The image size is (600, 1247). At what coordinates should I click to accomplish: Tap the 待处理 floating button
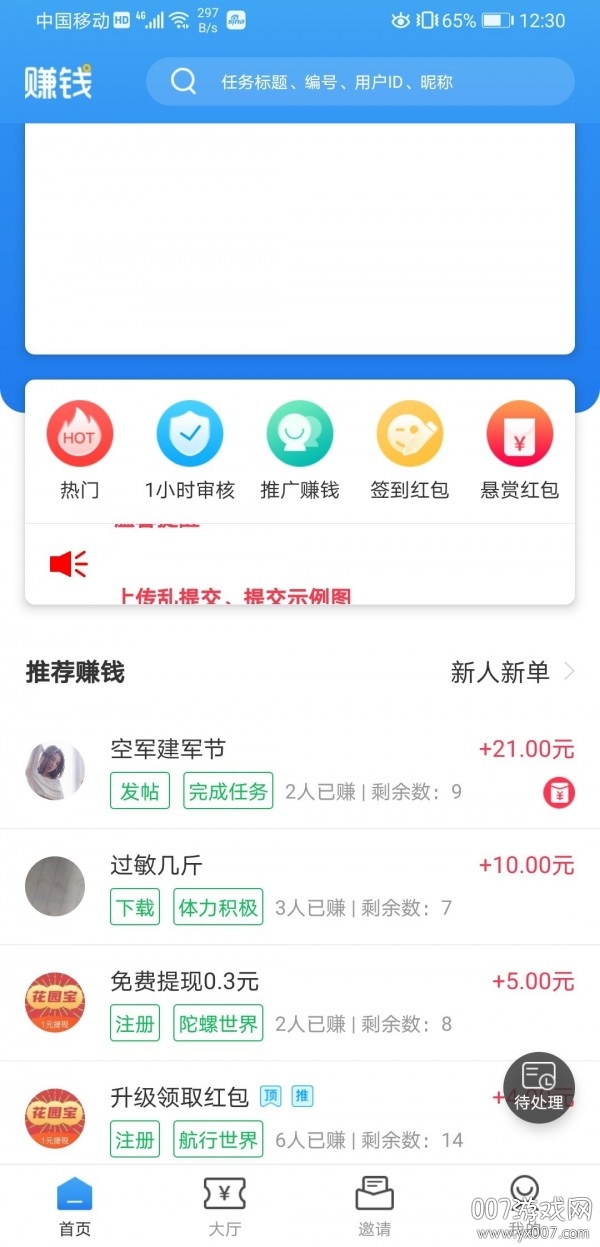(x=539, y=1087)
